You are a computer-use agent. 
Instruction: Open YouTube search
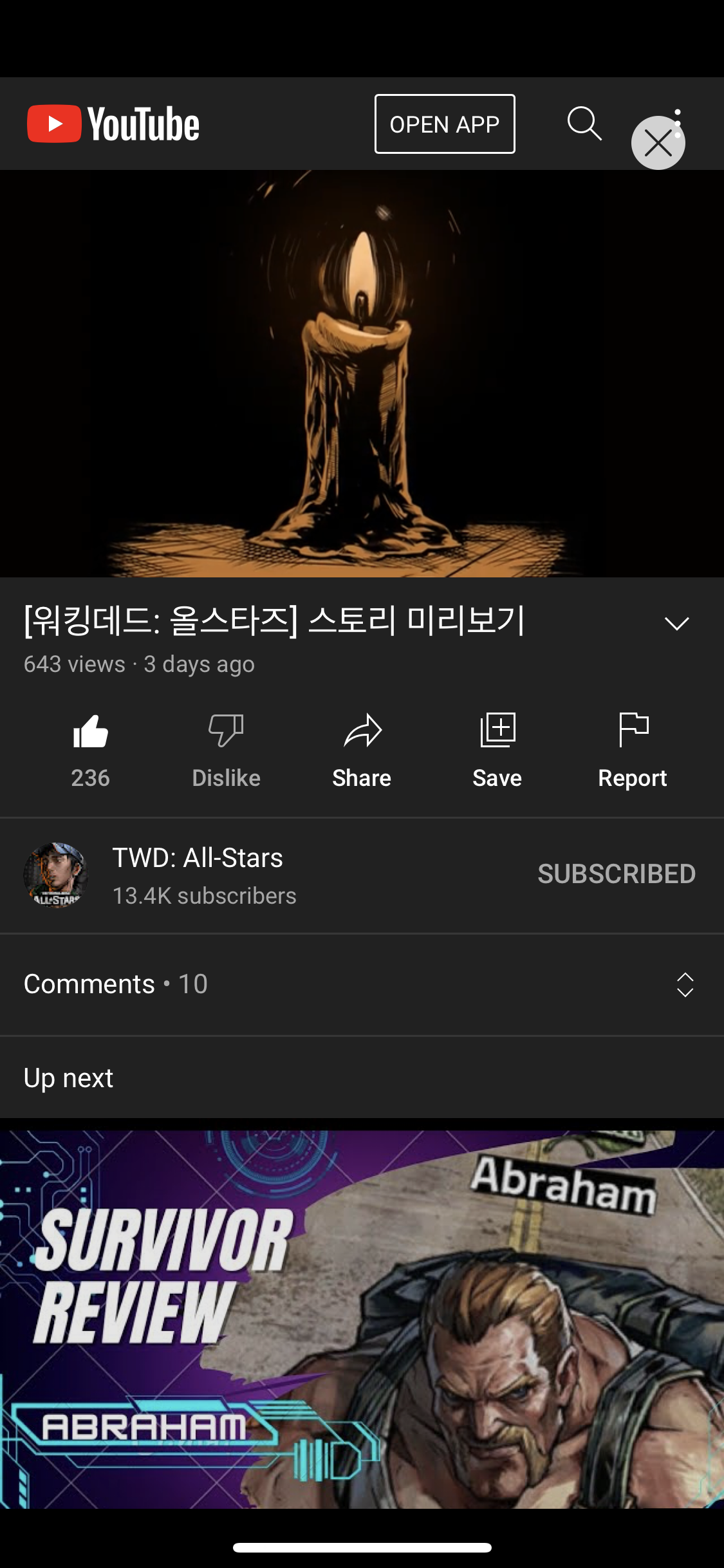click(584, 123)
